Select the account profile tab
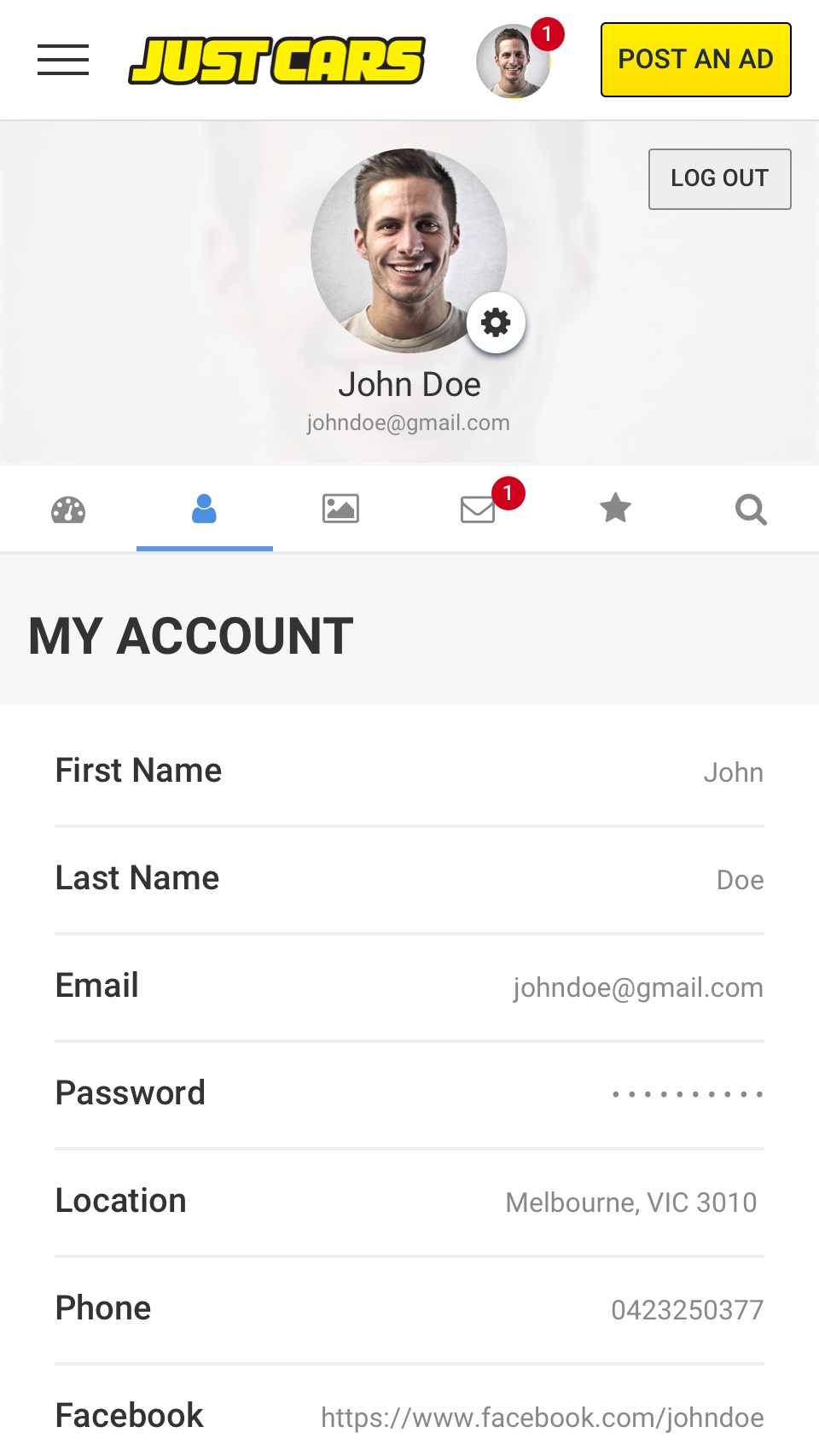The image size is (819, 1456). pos(204,510)
